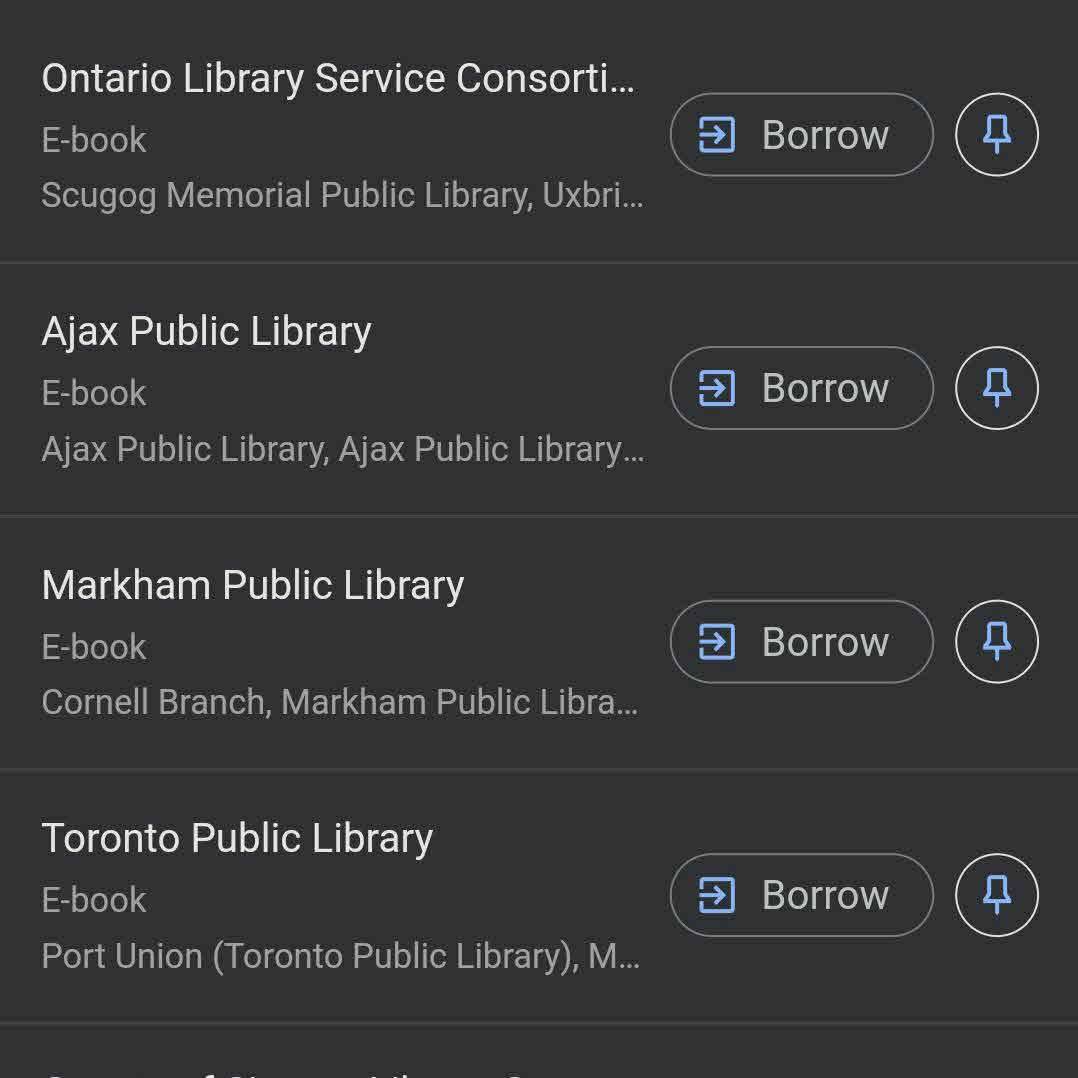Open the Ajax Public Library row
This screenshot has height=1078, width=1078.
tap(340, 388)
